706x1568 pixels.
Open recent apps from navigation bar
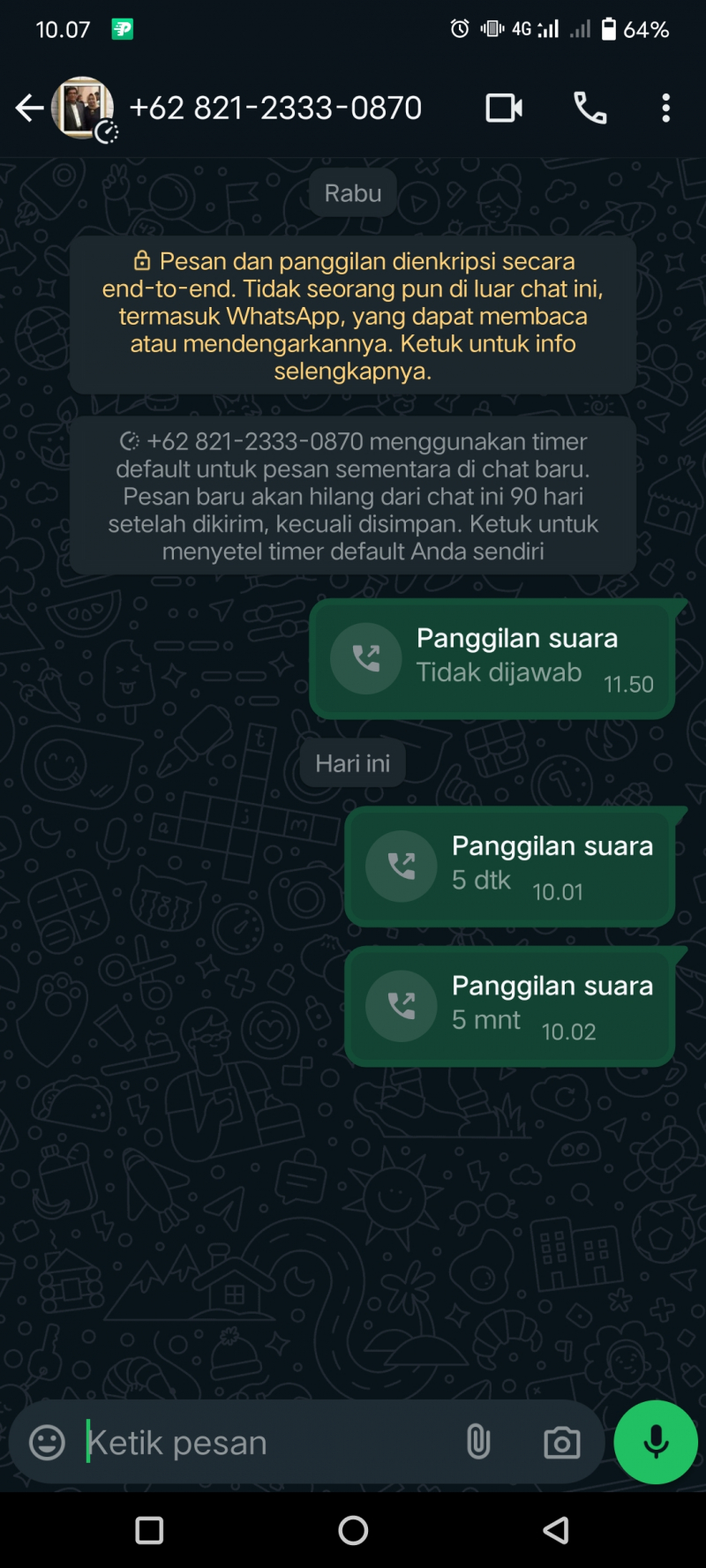(x=149, y=1530)
